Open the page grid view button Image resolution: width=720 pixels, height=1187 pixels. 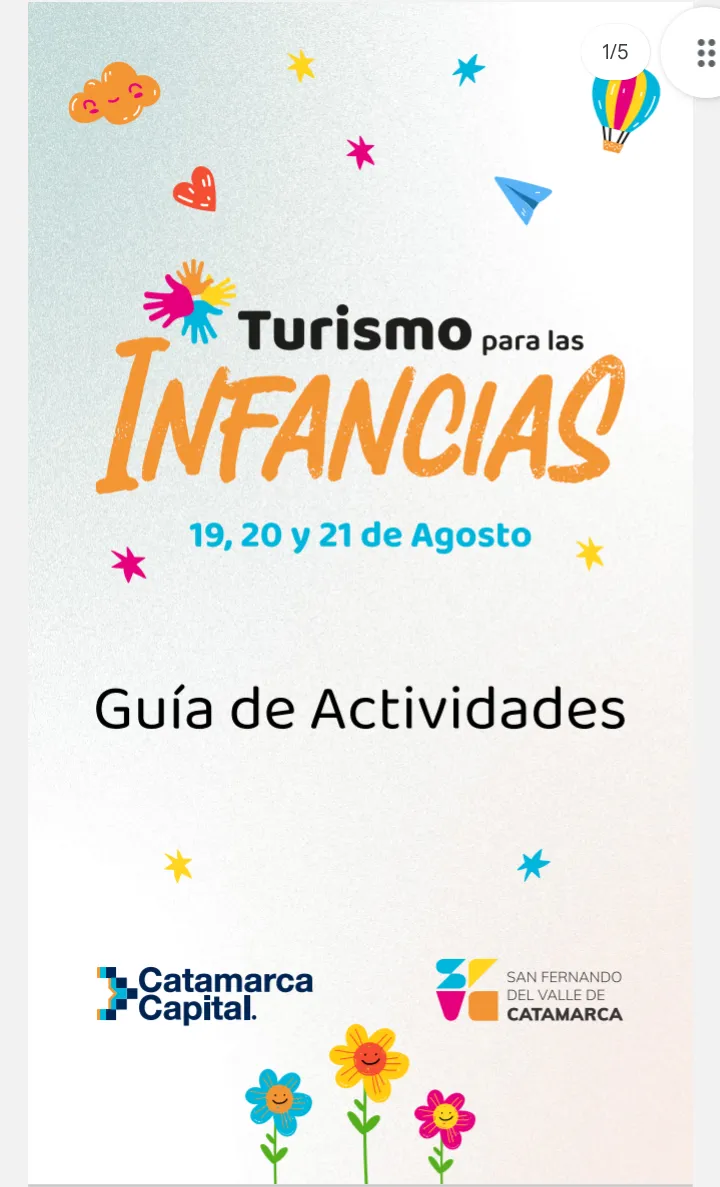[704, 52]
